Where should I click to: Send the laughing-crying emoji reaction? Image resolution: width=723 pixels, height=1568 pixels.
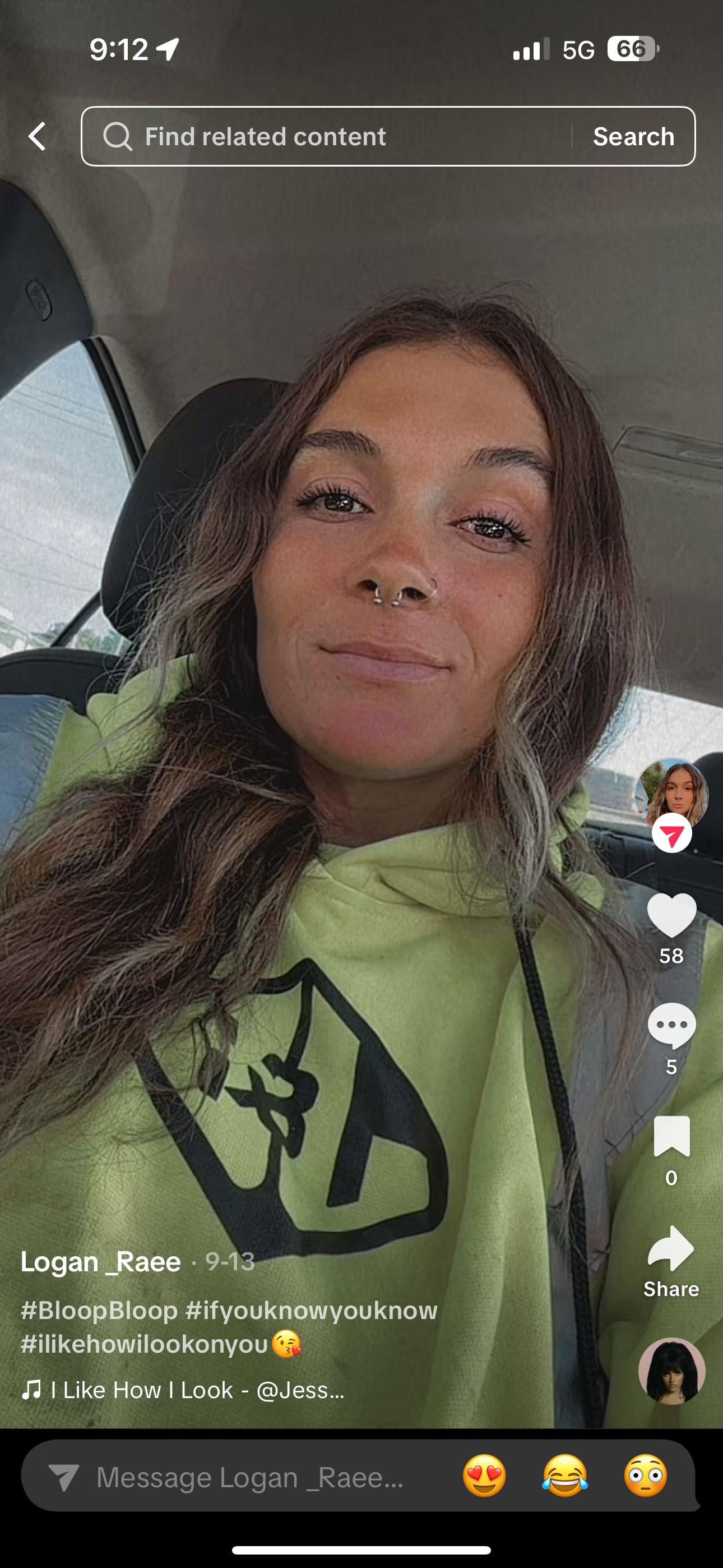coord(565,1476)
